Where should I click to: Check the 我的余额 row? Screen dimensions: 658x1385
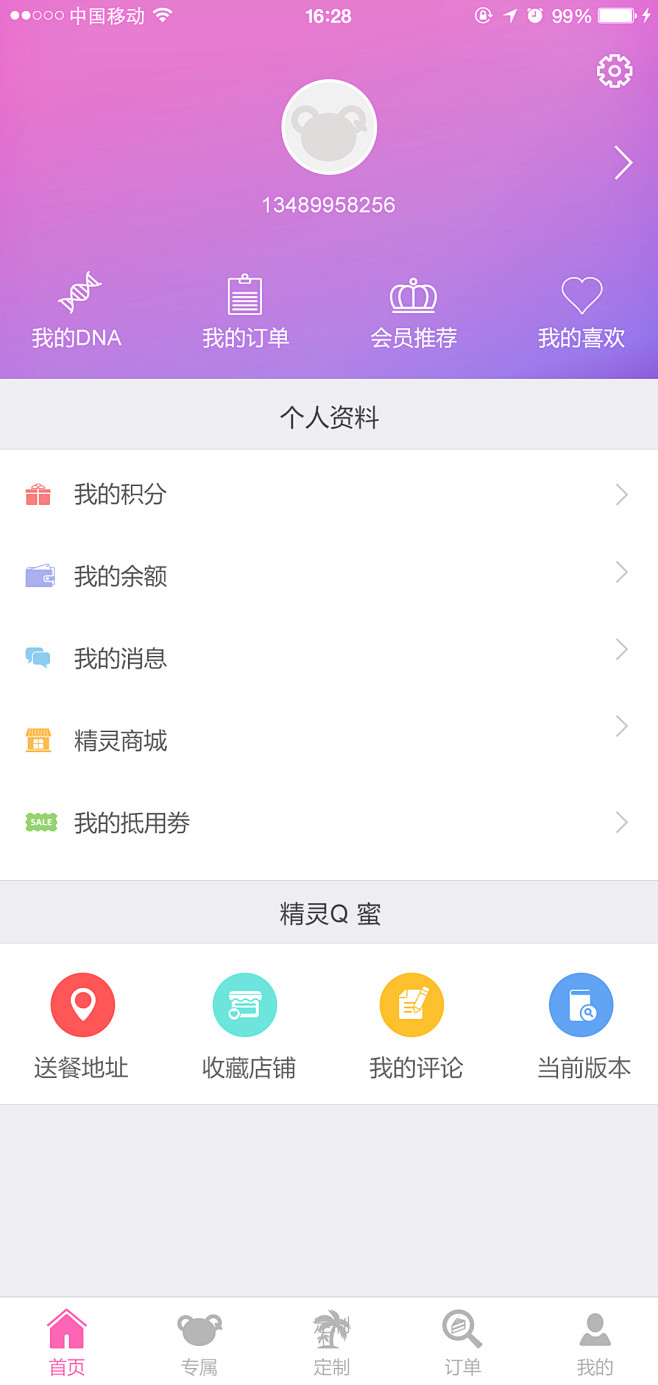[328, 576]
